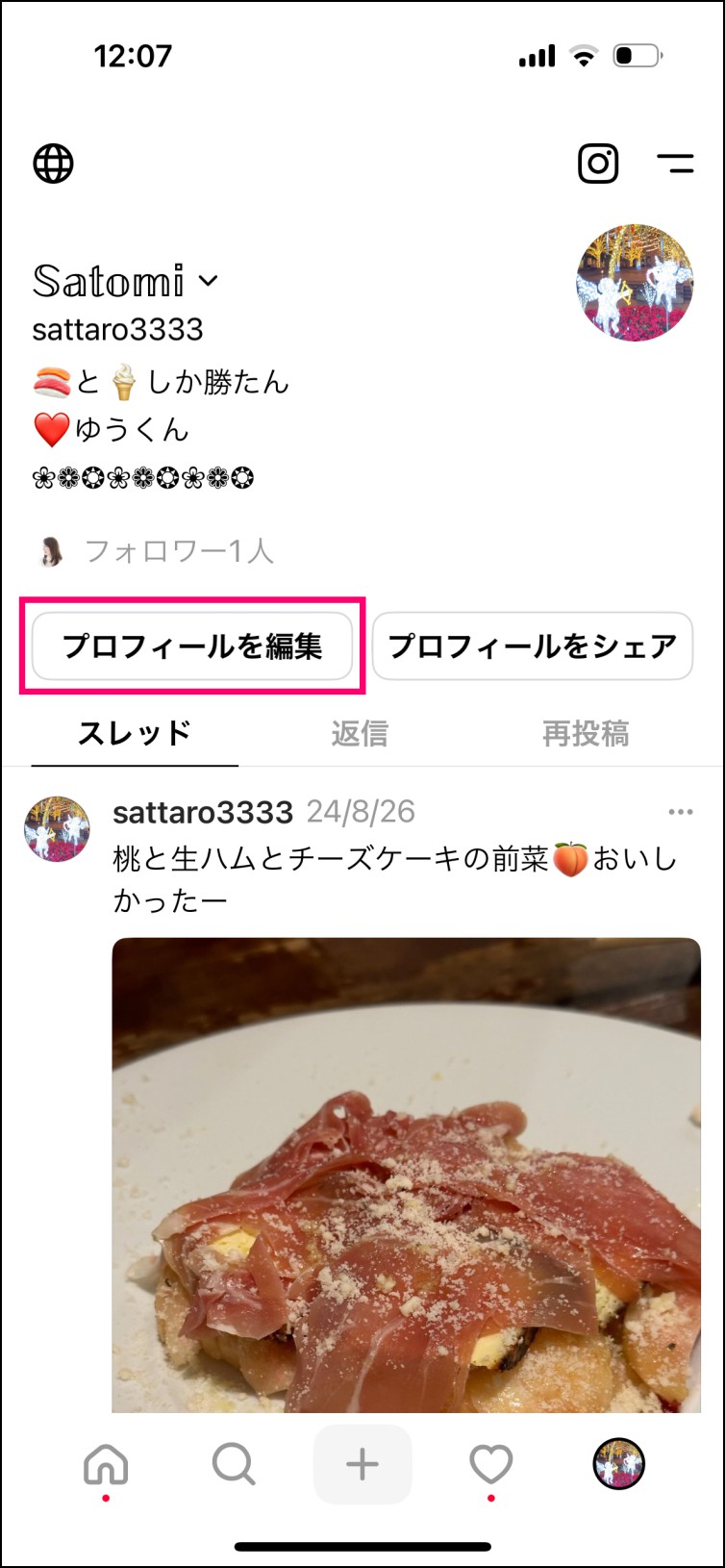Open the search tab in bottom bar
This screenshot has height=1568, width=725.
[x=234, y=1465]
